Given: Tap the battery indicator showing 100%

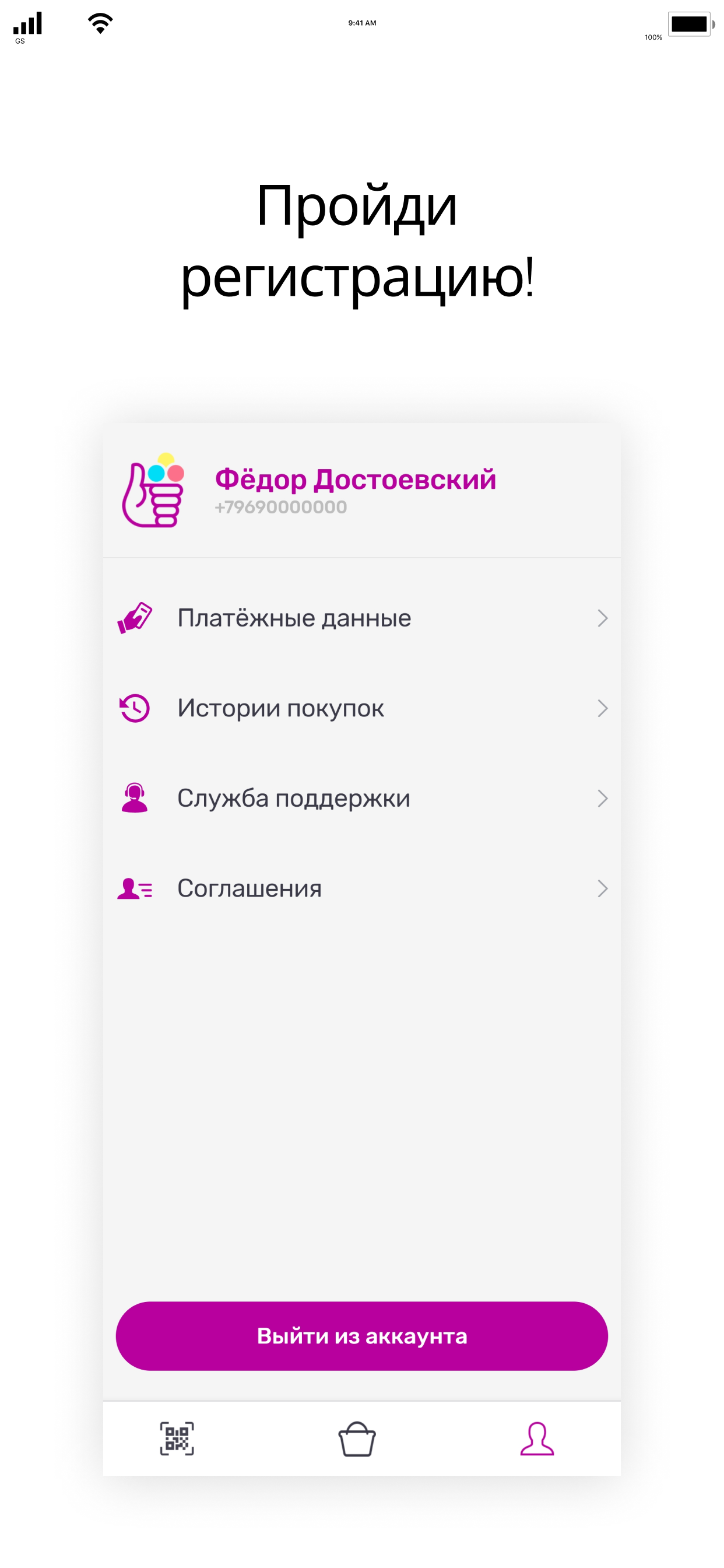Looking at the screenshot, I should tap(691, 23).
